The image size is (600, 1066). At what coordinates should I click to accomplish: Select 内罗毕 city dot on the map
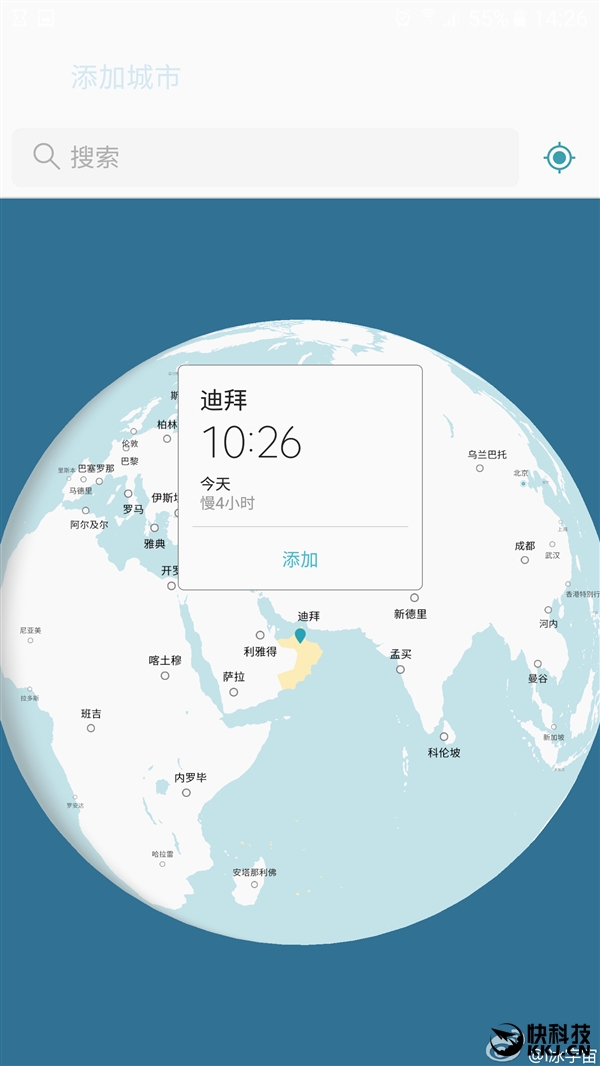point(186,792)
